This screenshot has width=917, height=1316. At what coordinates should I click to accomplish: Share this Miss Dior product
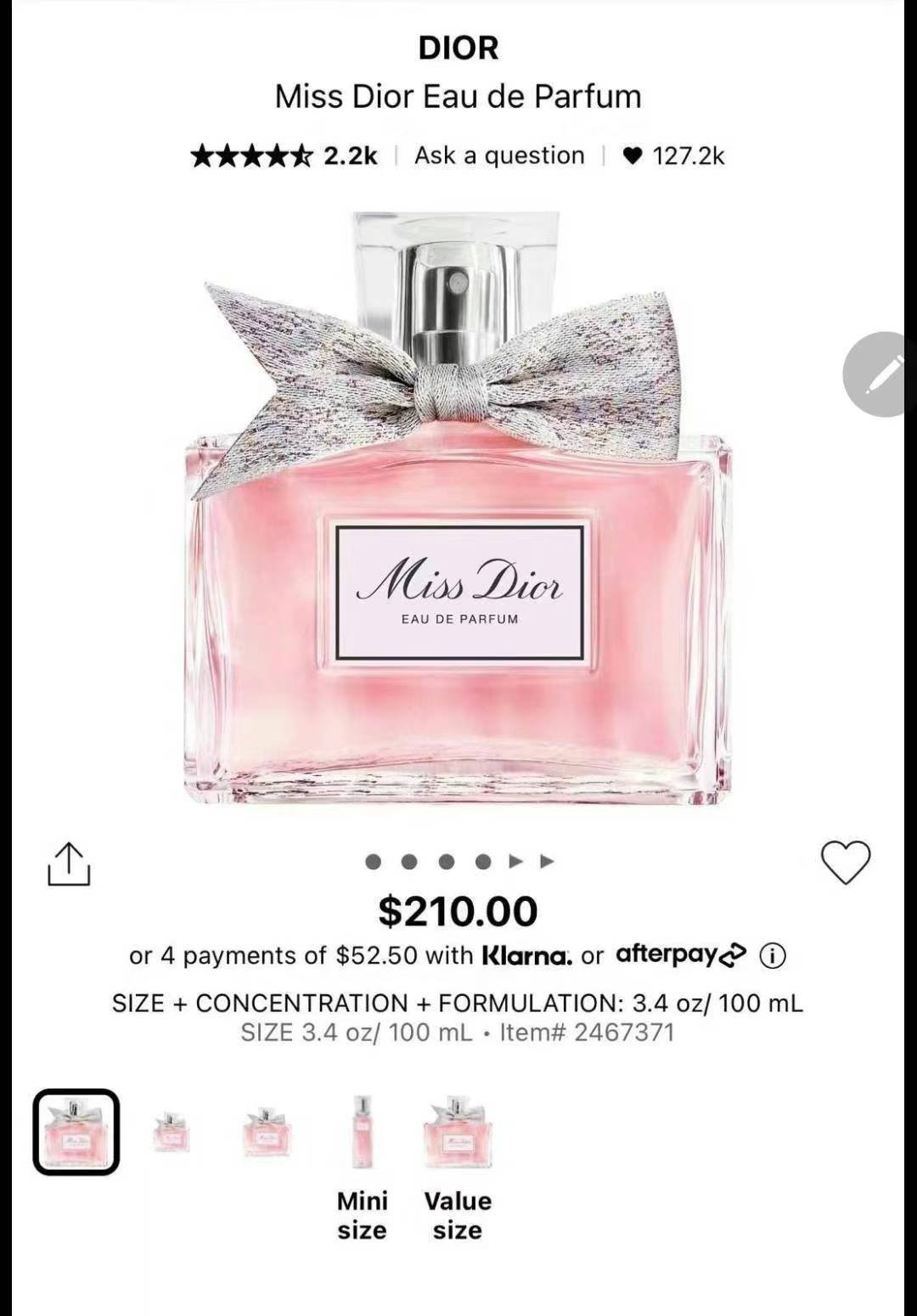click(68, 864)
